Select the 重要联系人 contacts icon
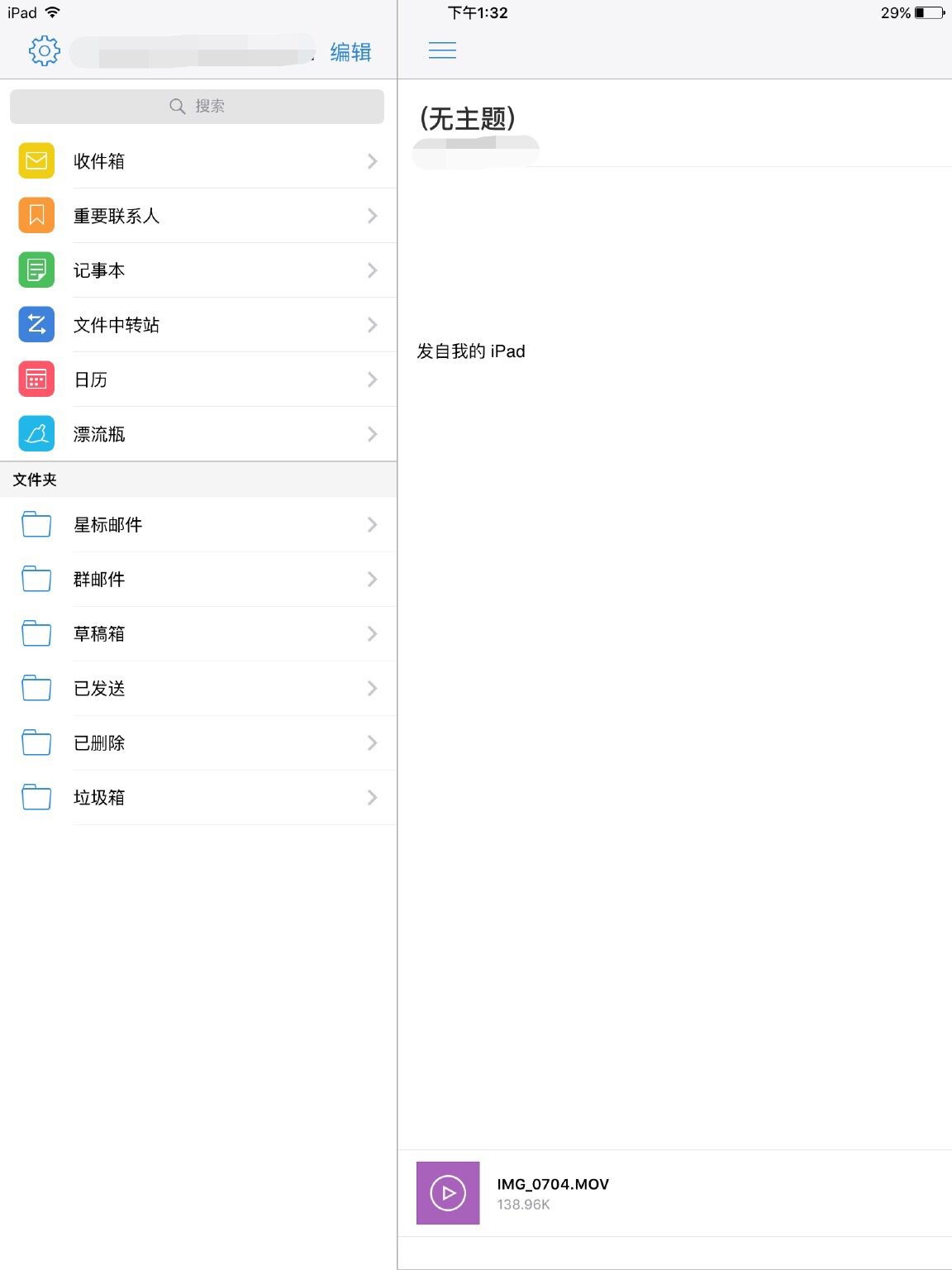 click(35, 215)
